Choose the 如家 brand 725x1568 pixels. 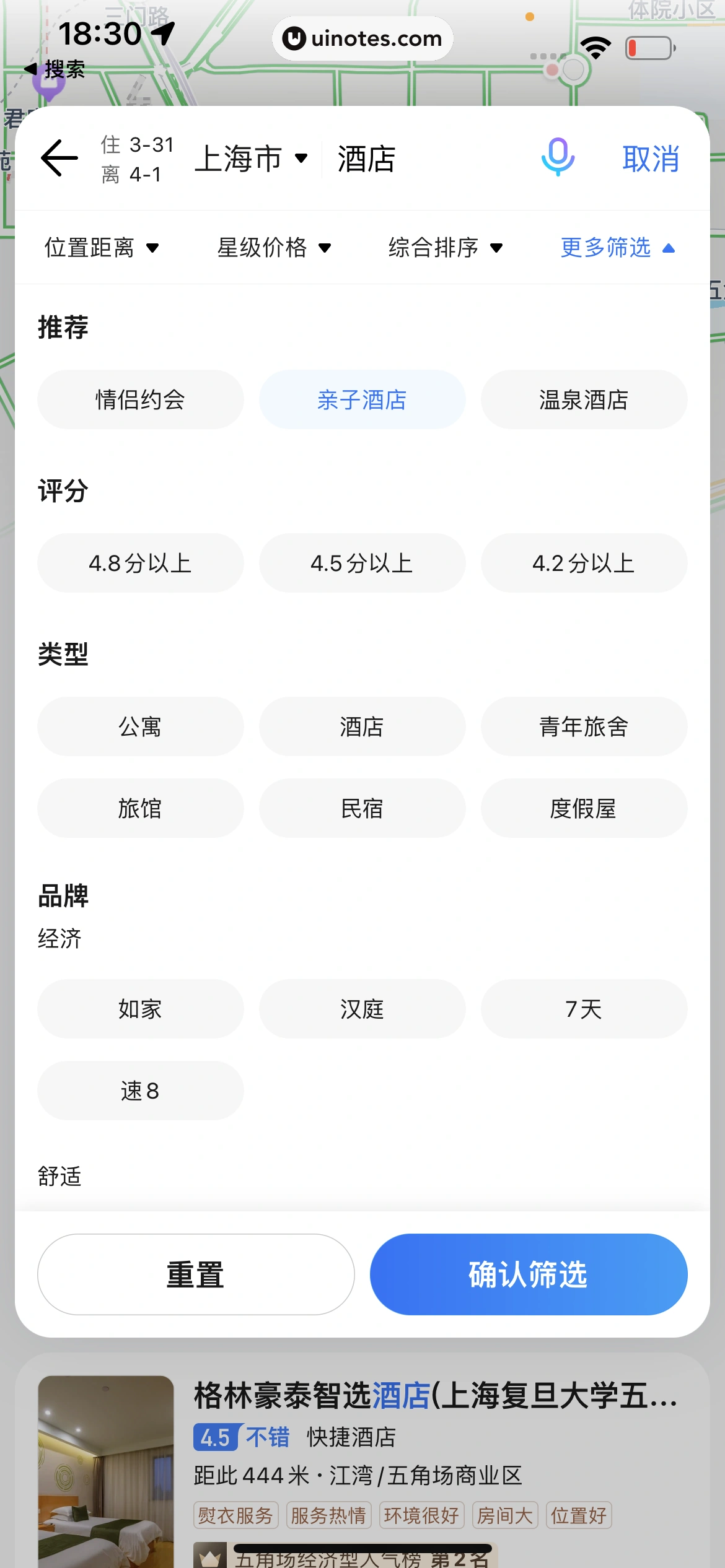(x=141, y=1009)
